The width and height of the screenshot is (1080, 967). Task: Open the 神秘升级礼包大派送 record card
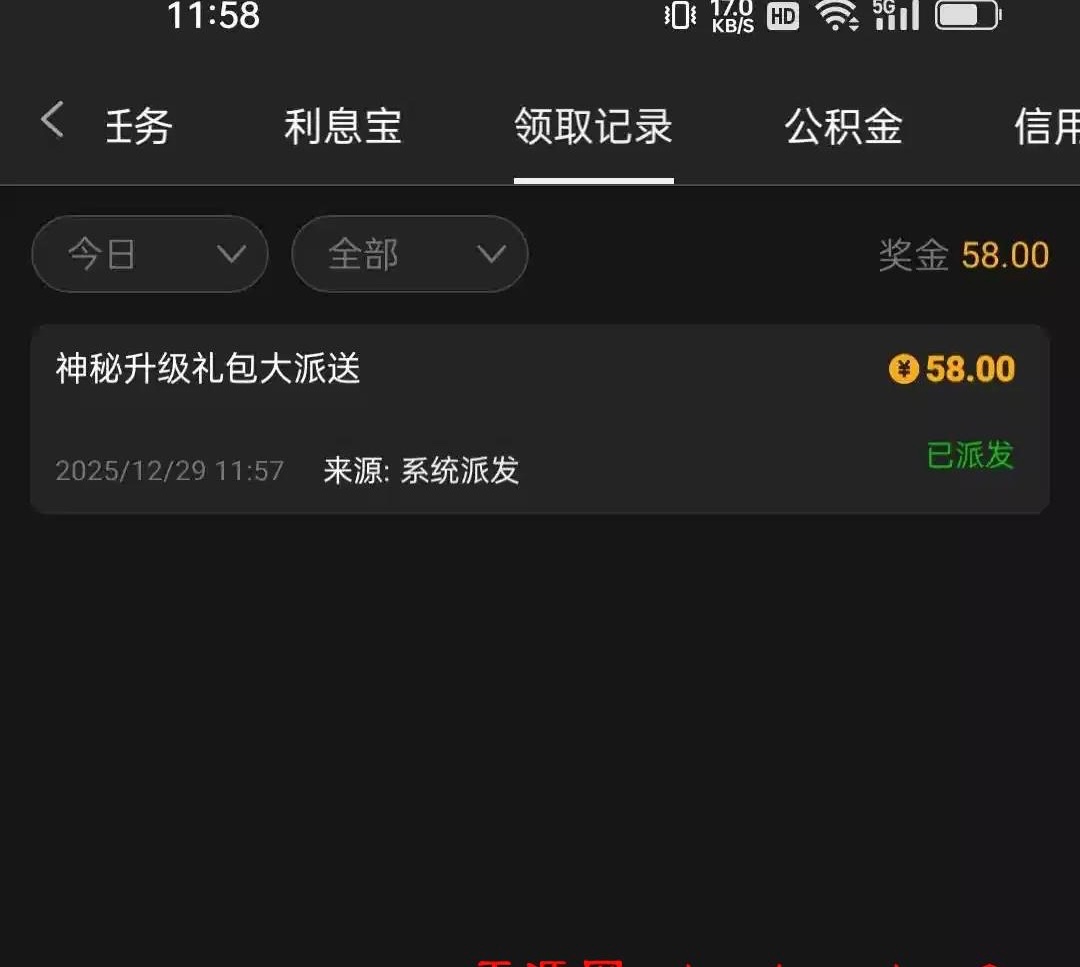coord(540,419)
